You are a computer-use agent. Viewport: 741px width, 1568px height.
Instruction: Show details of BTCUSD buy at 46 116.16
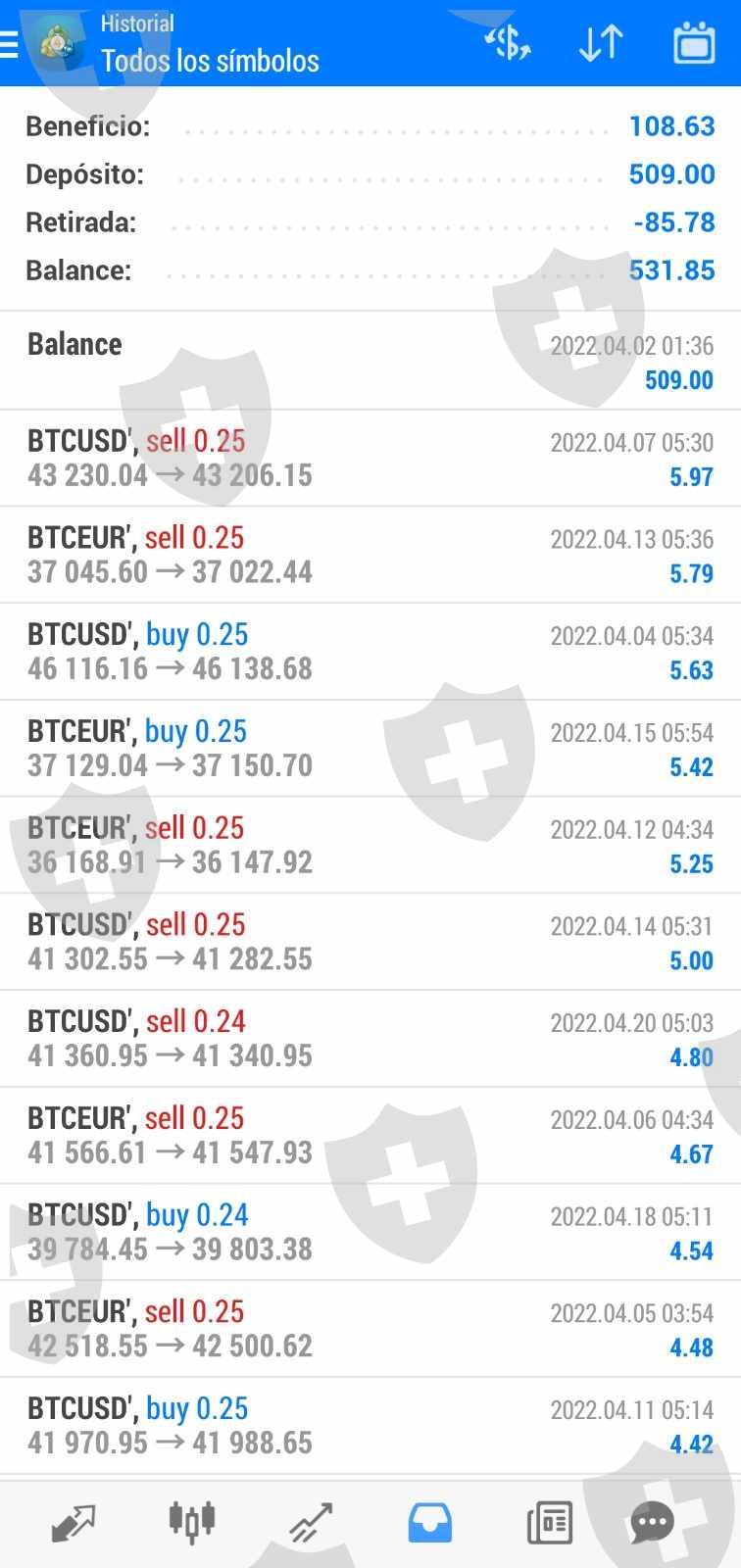click(x=370, y=652)
